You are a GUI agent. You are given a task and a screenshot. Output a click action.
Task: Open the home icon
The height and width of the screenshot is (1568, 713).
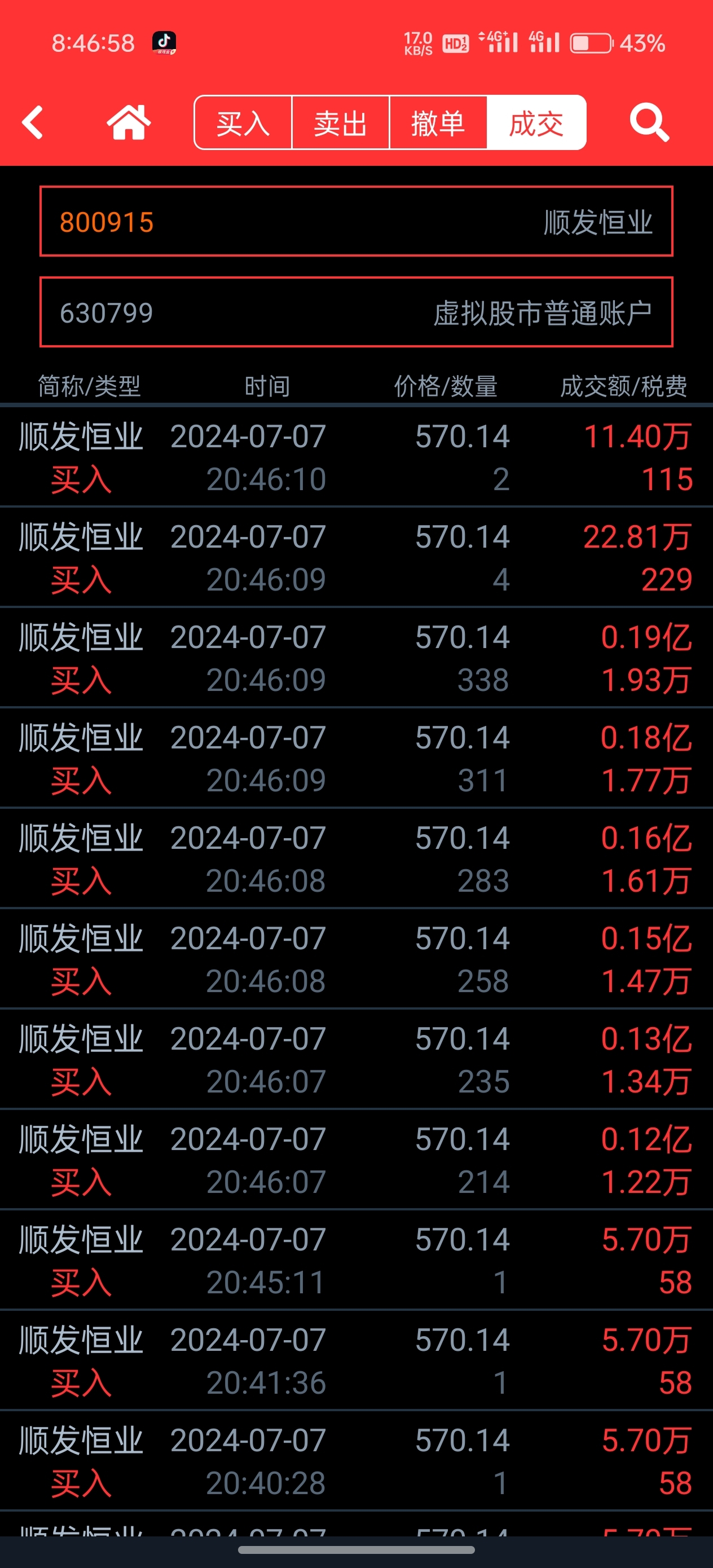click(x=129, y=122)
